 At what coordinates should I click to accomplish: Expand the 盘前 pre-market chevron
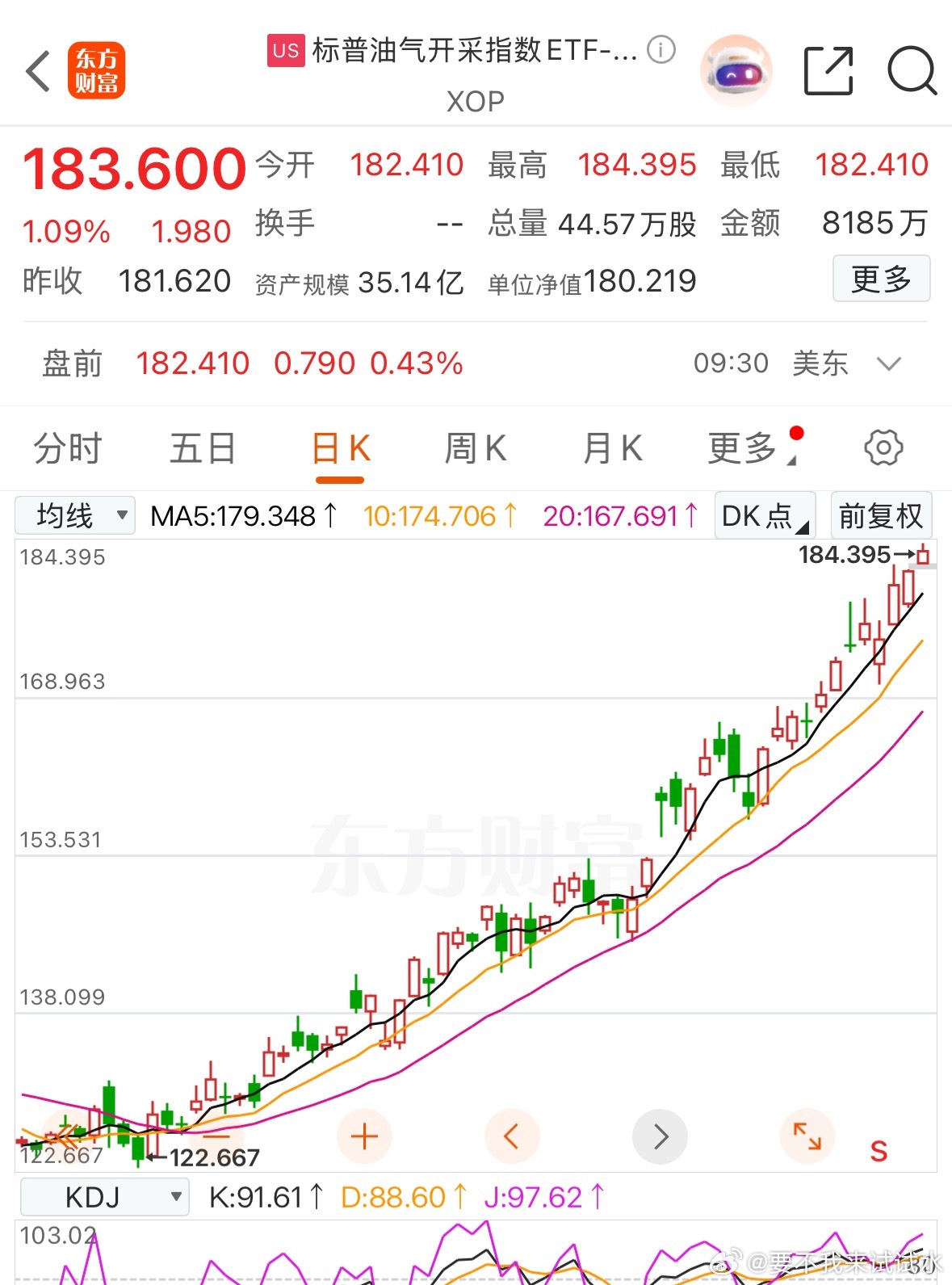pyautogui.click(x=888, y=364)
